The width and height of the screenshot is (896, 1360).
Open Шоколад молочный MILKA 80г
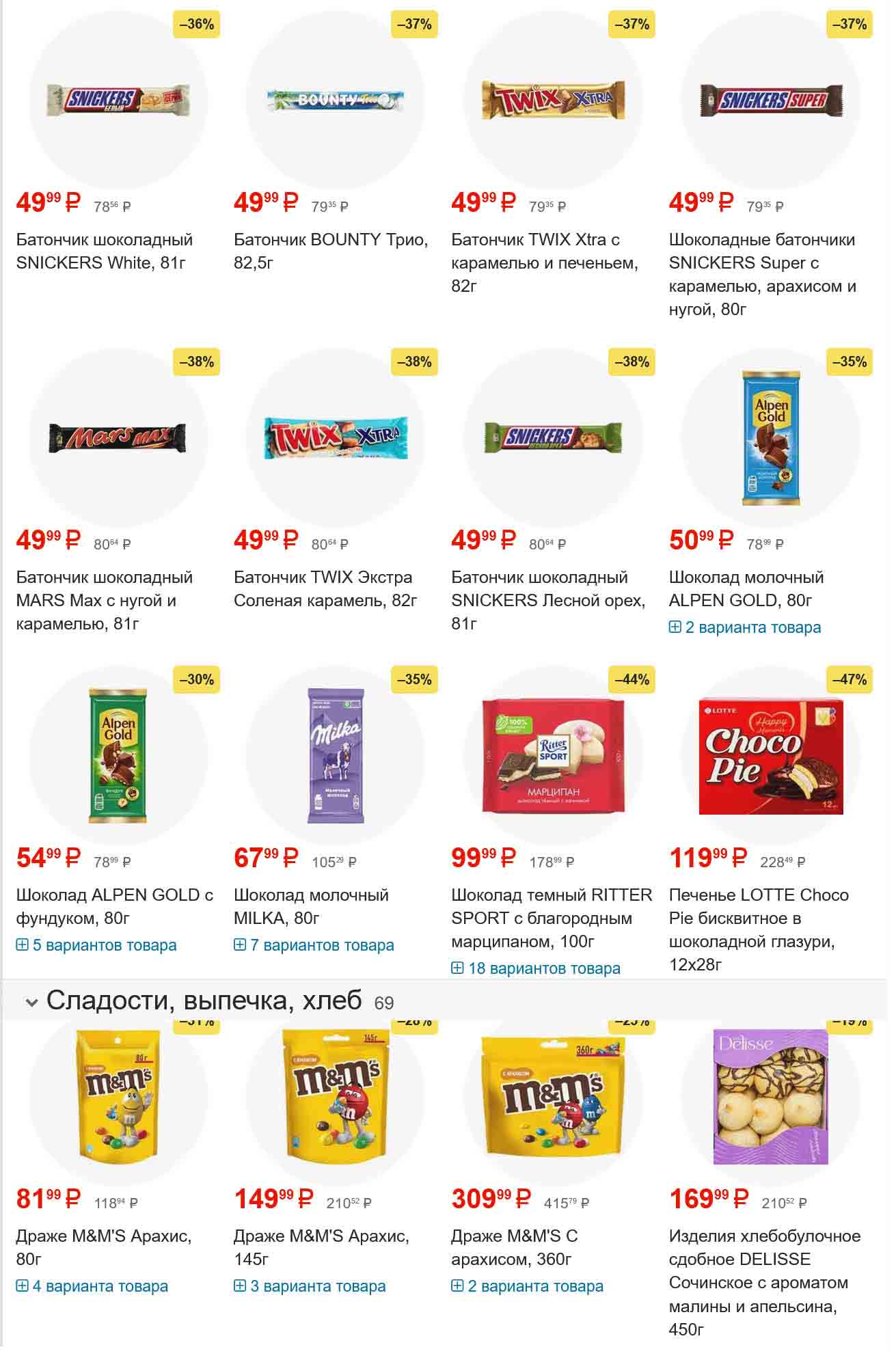click(311, 906)
